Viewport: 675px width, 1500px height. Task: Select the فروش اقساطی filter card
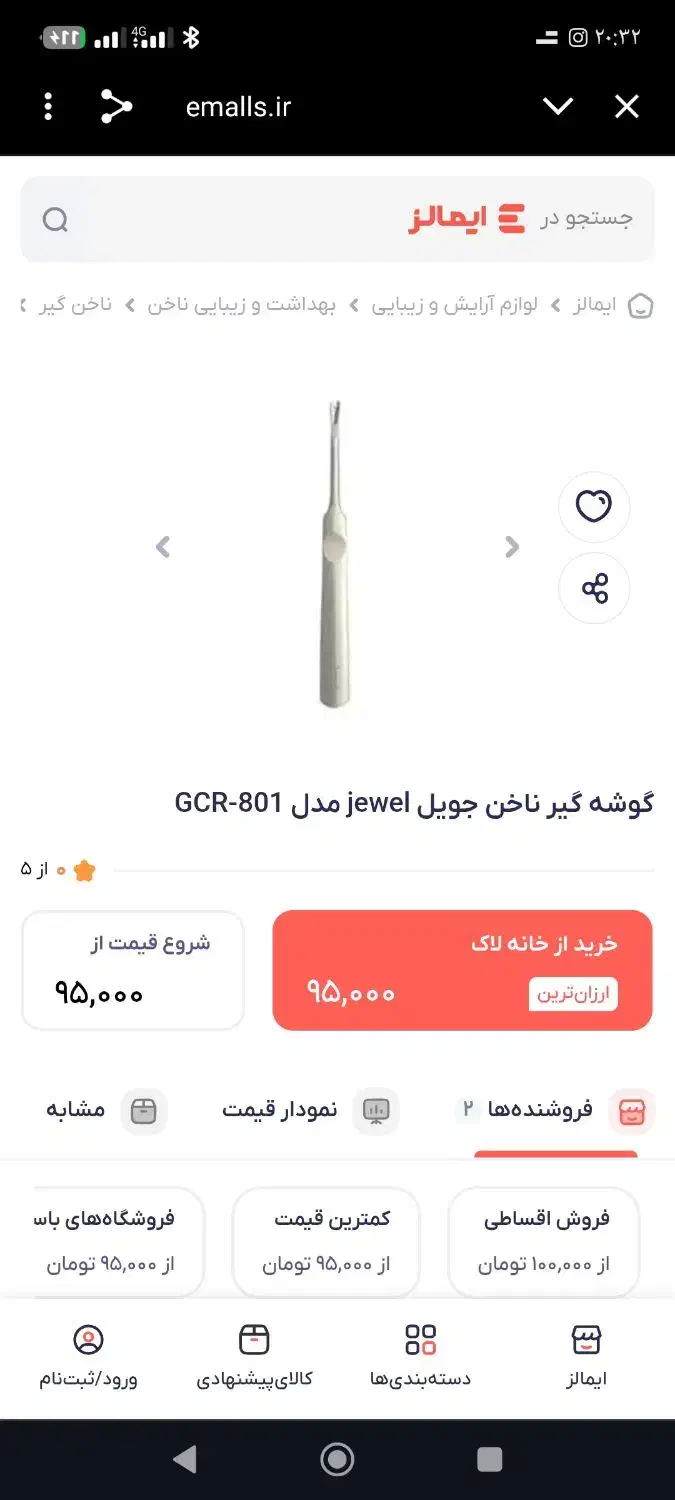(x=544, y=1241)
